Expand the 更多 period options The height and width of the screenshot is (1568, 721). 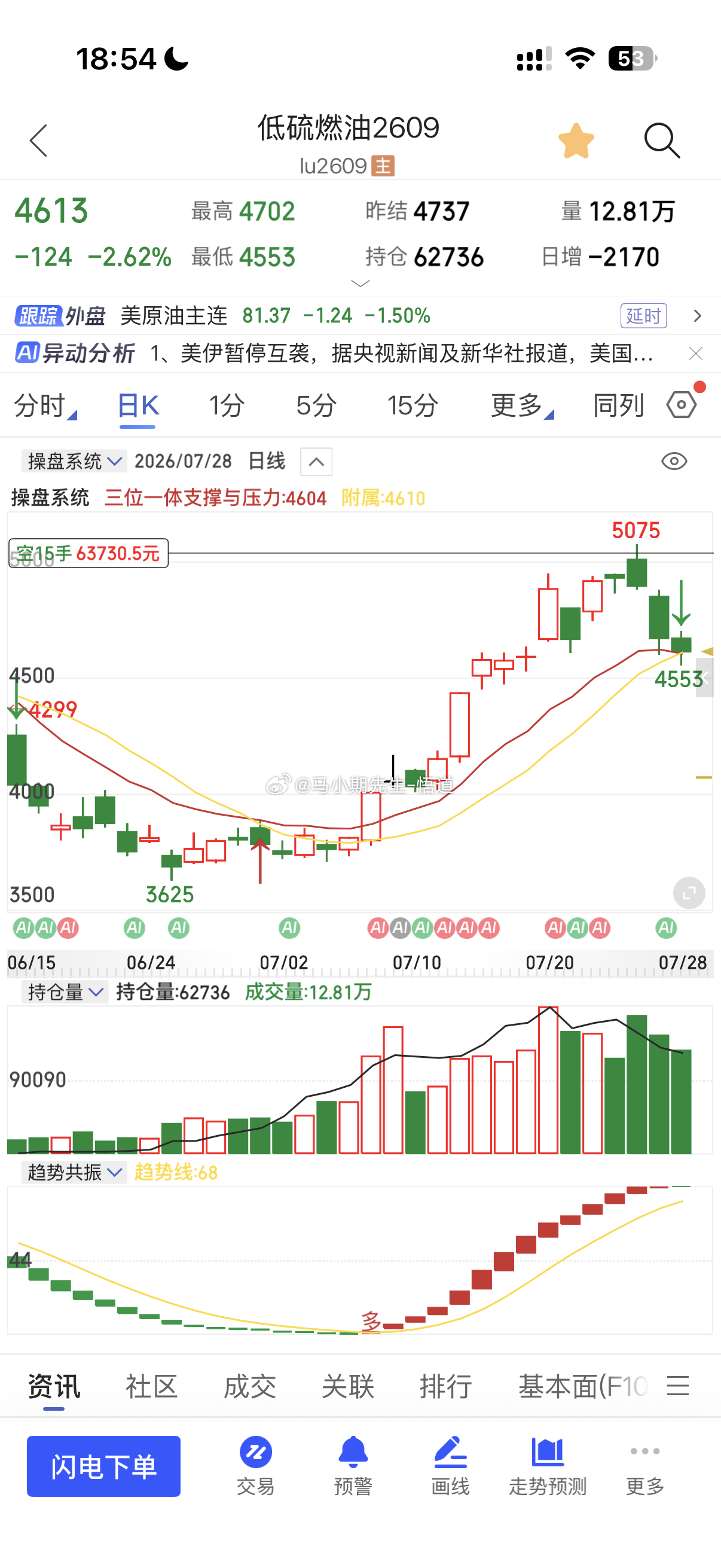click(x=522, y=405)
